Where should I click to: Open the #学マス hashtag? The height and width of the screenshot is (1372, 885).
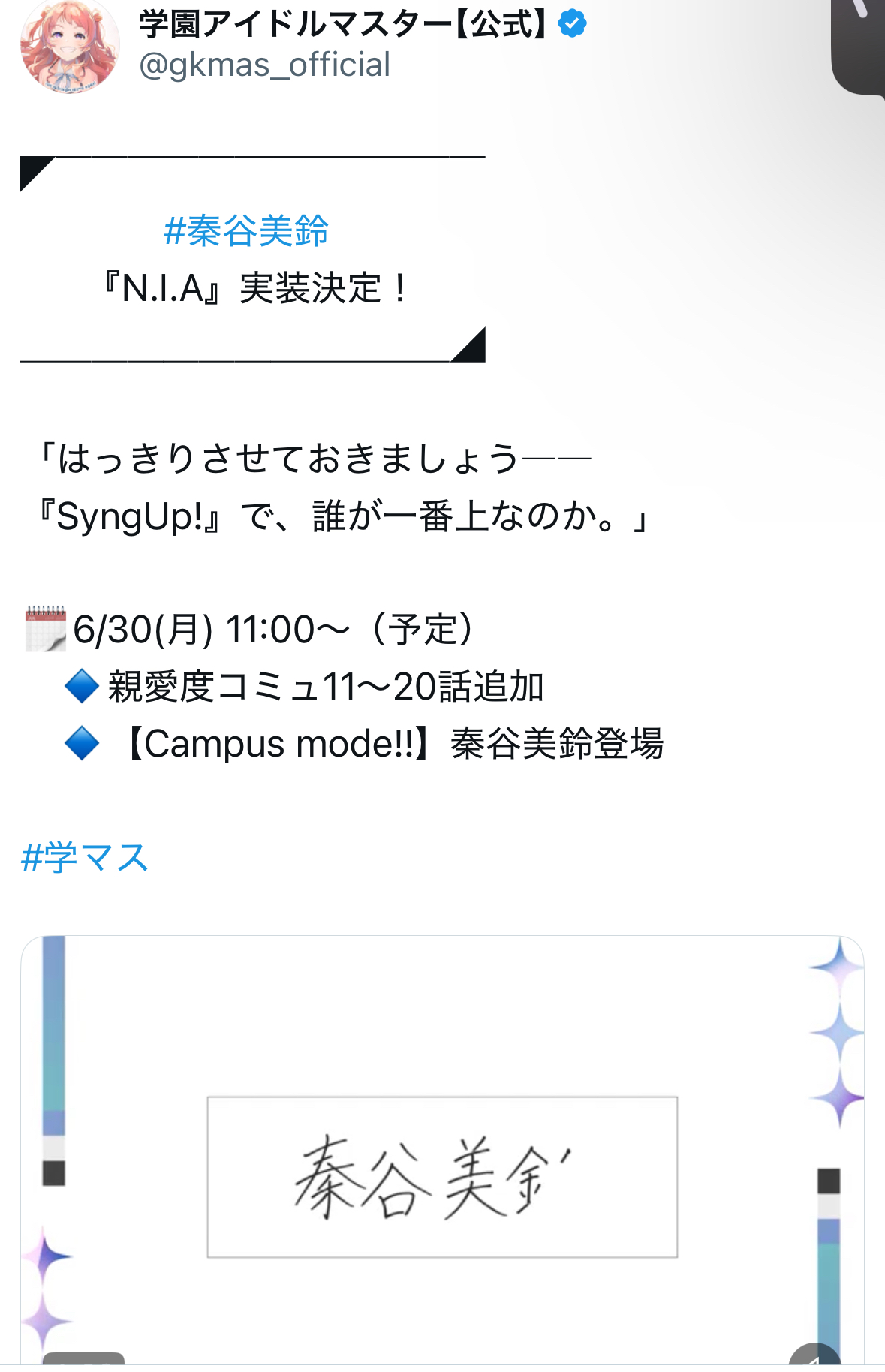[85, 857]
